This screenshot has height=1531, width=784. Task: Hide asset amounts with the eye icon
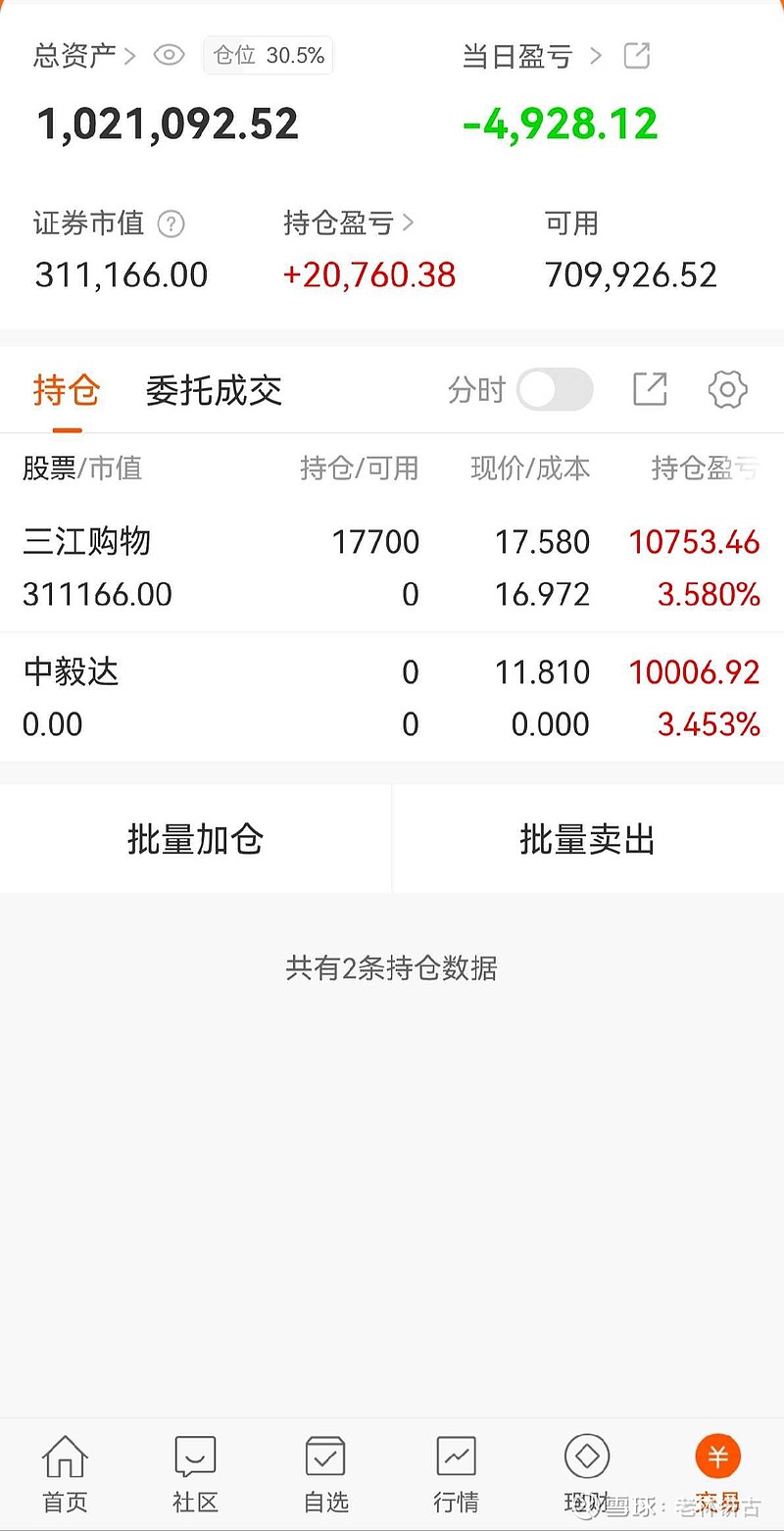coord(169,56)
